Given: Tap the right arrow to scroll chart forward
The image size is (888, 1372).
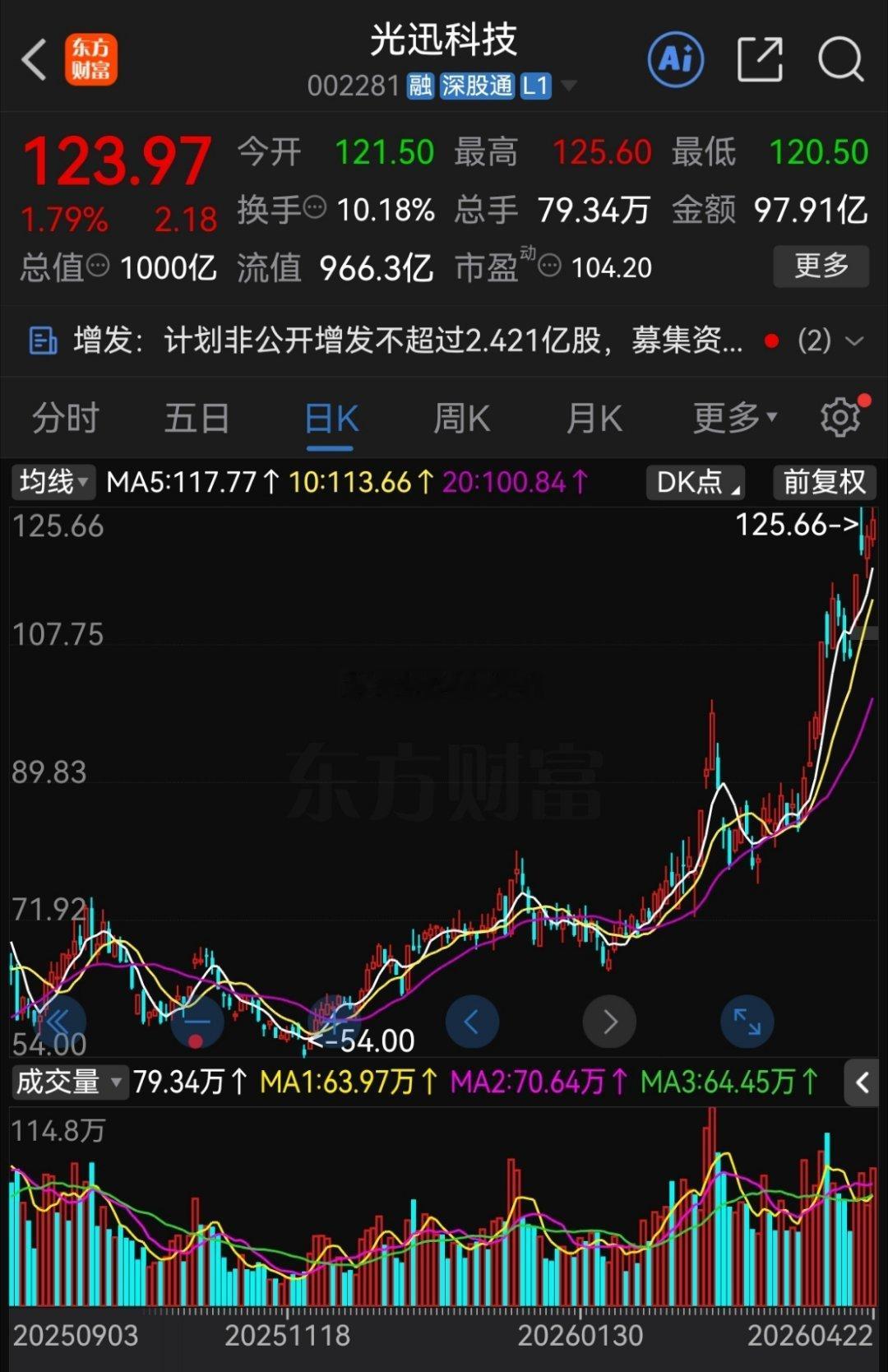Looking at the screenshot, I should pos(609,1022).
